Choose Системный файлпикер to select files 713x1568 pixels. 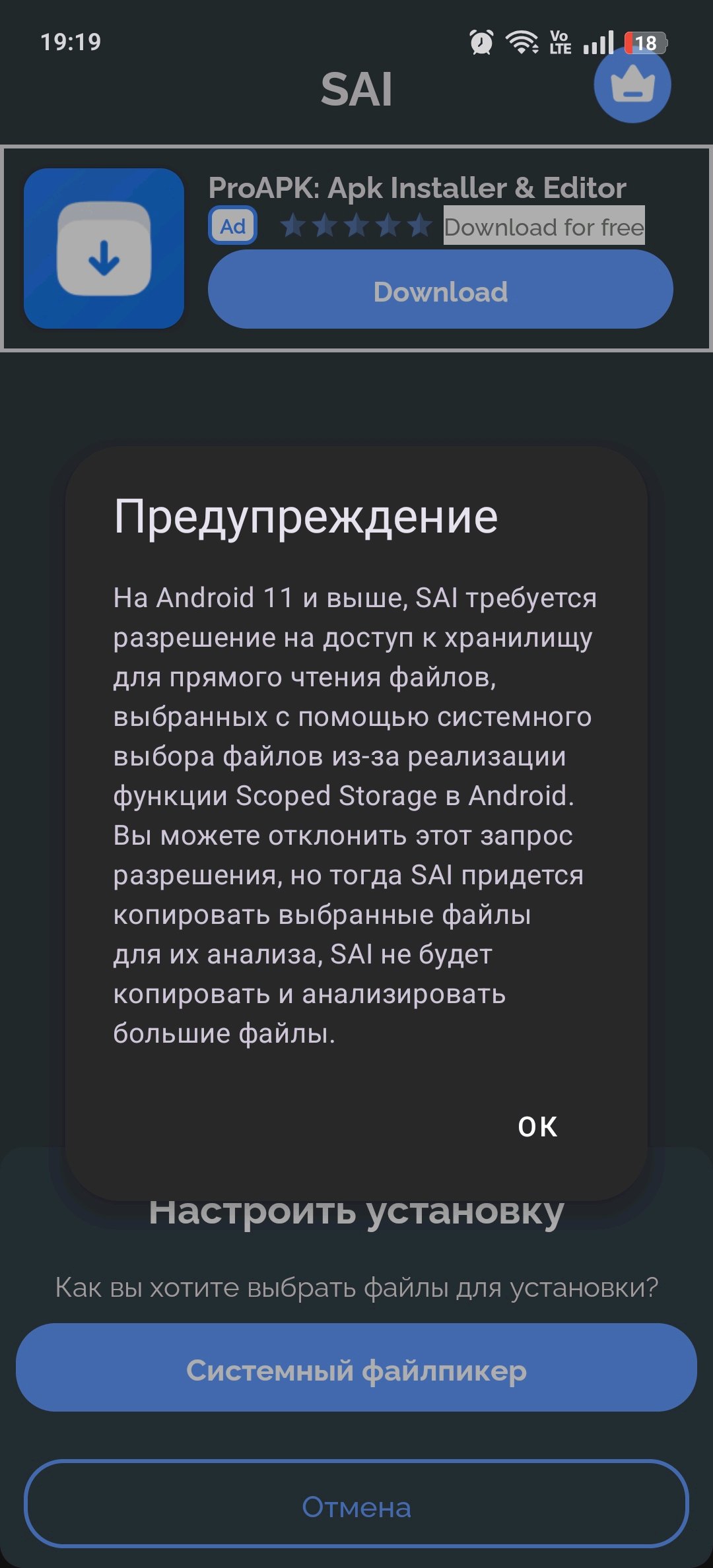pos(356,1371)
